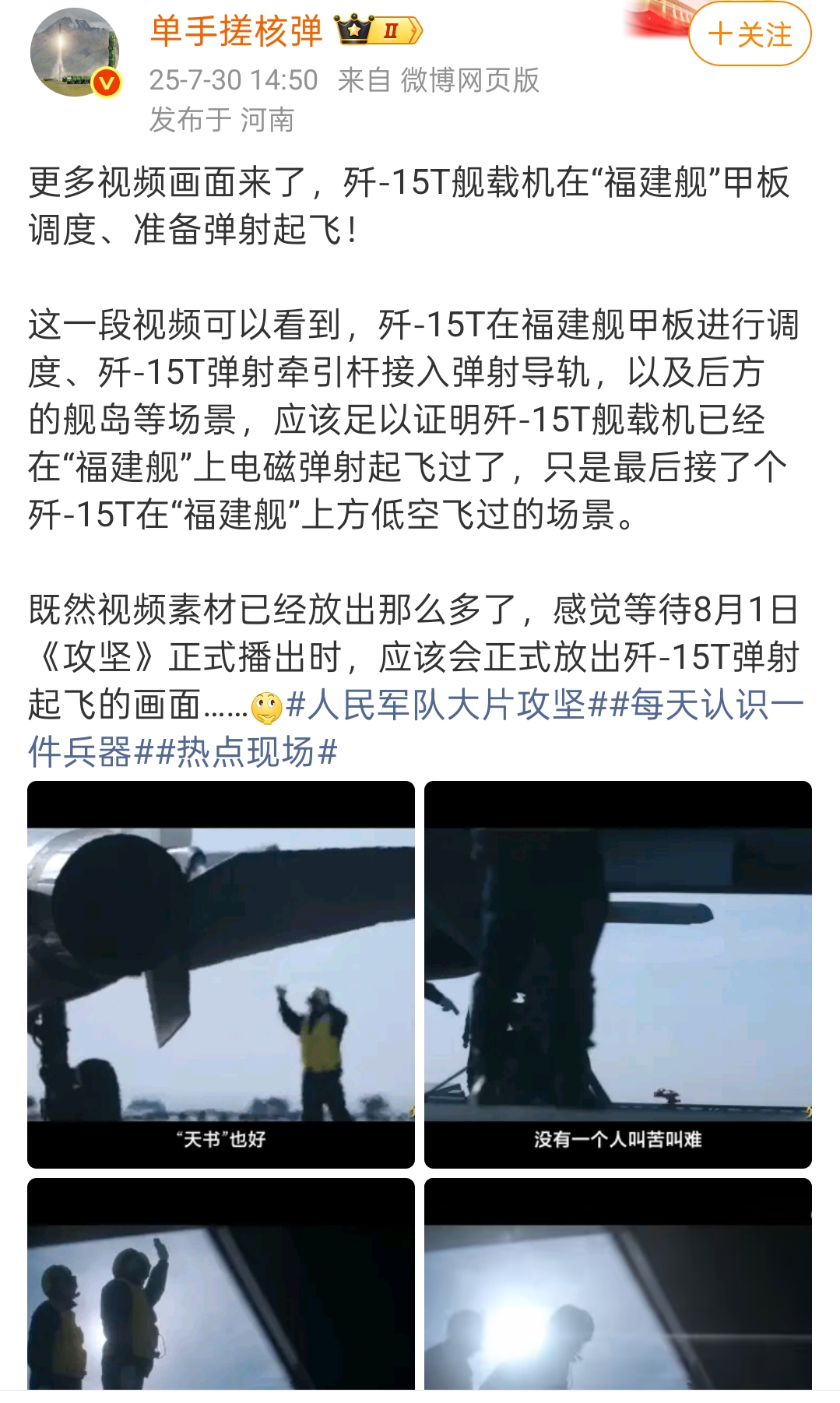View image of two crew members waving

click(x=221, y=1285)
